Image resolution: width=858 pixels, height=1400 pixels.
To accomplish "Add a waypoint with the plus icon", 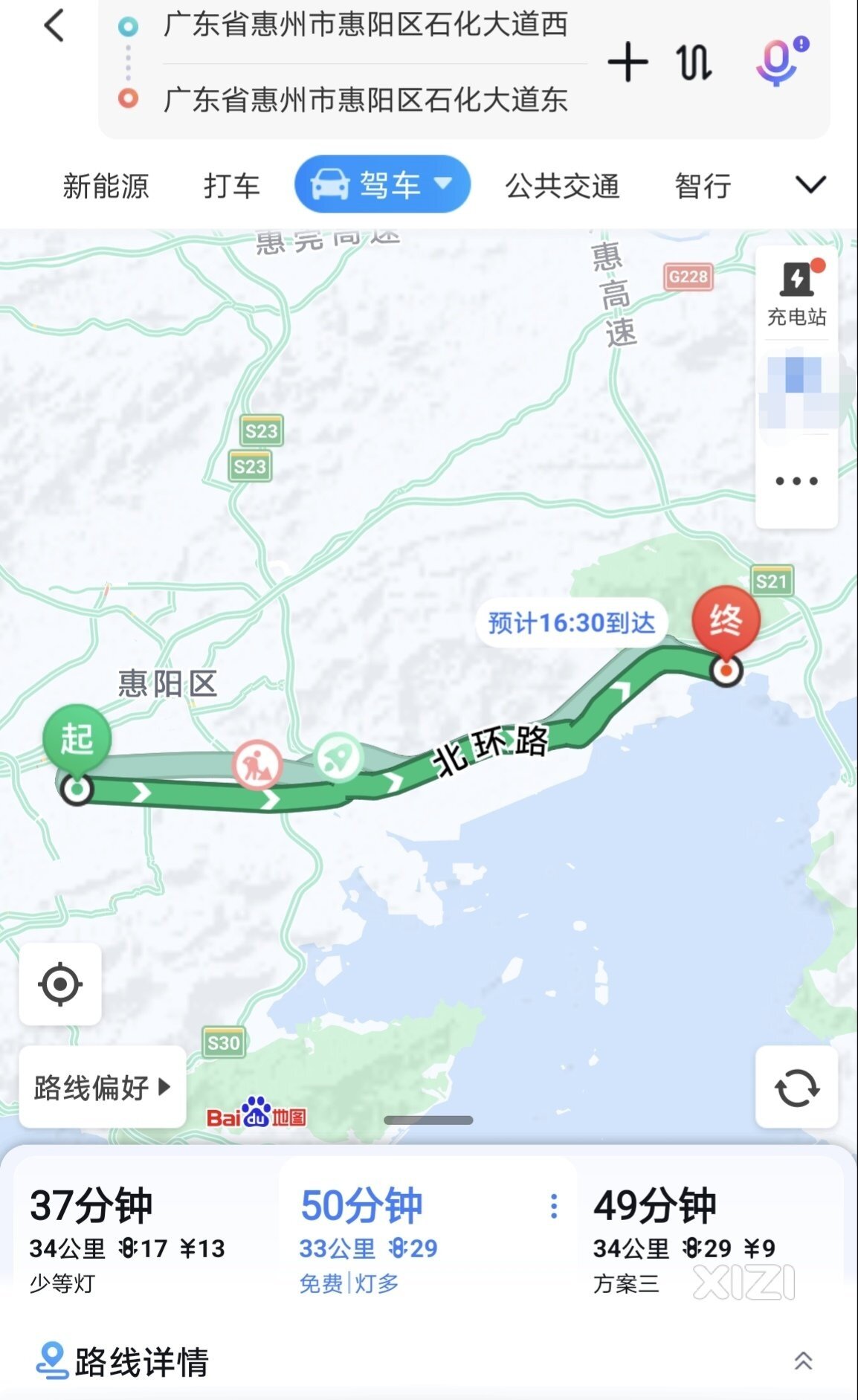I will (628, 62).
